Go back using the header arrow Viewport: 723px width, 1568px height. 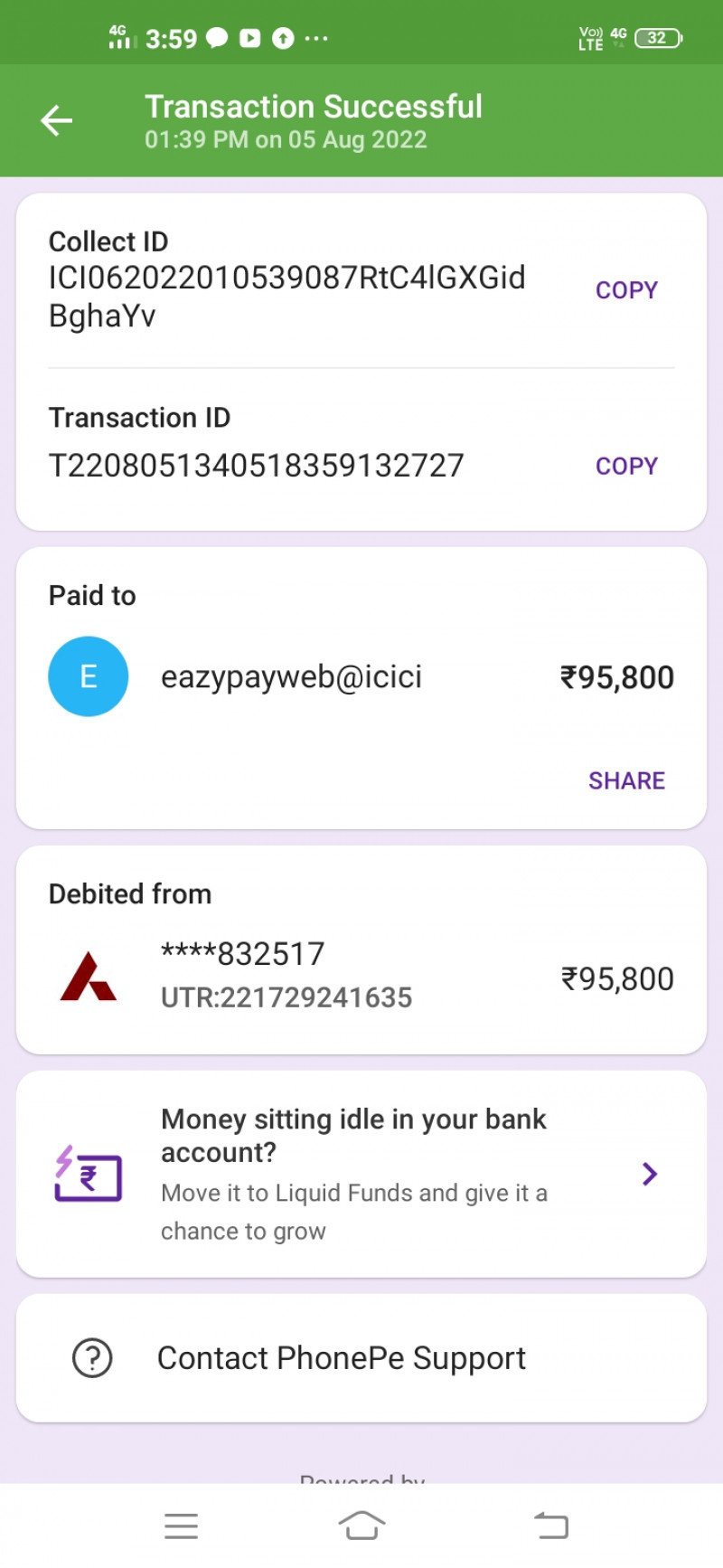pyautogui.click(x=56, y=120)
